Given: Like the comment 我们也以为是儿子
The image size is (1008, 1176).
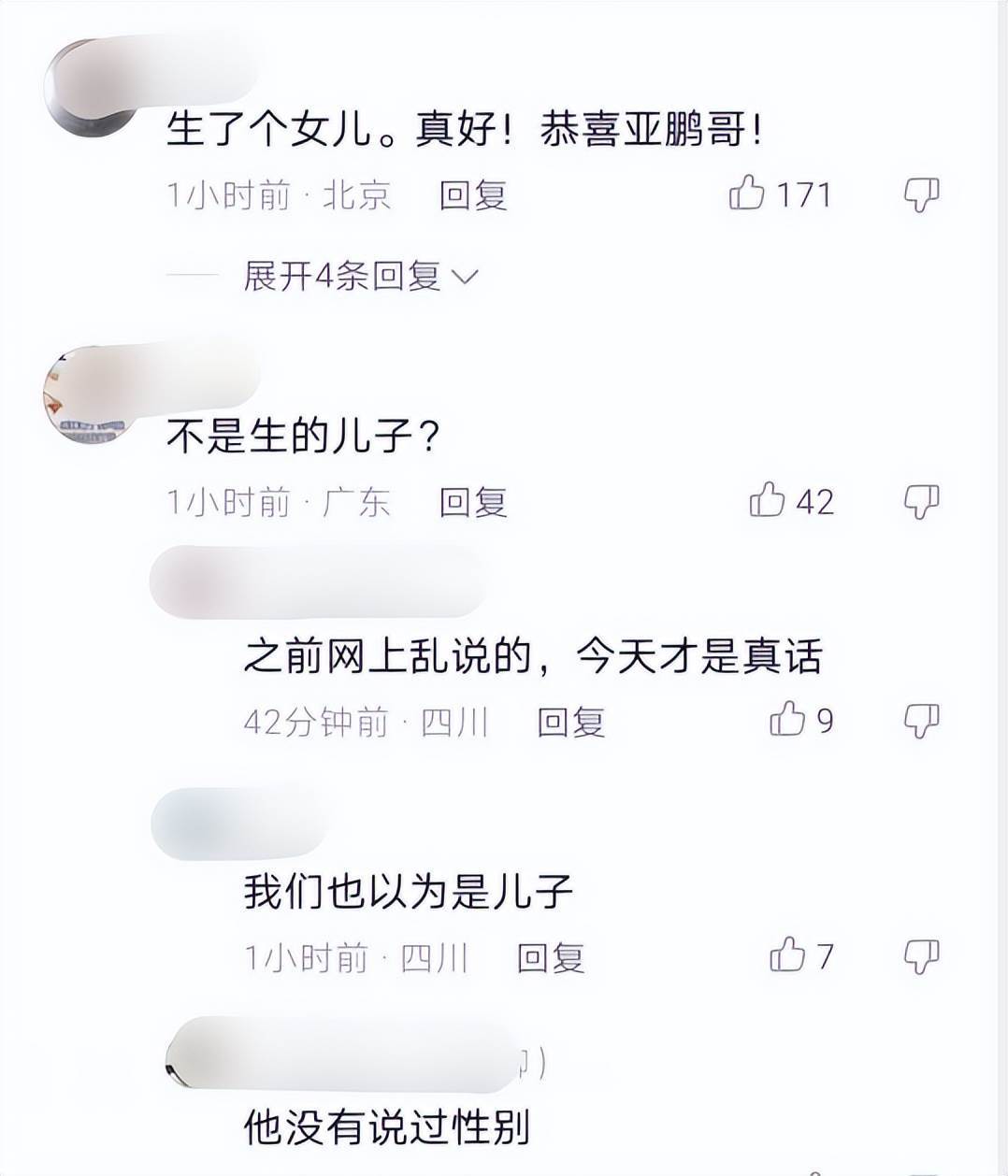Looking at the screenshot, I should tap(787, 955).
